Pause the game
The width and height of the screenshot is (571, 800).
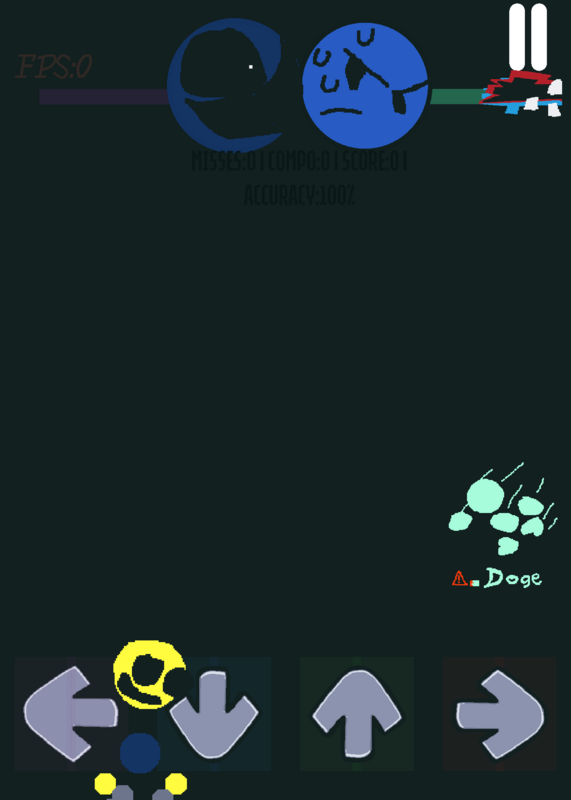click(x=528, y=37)
